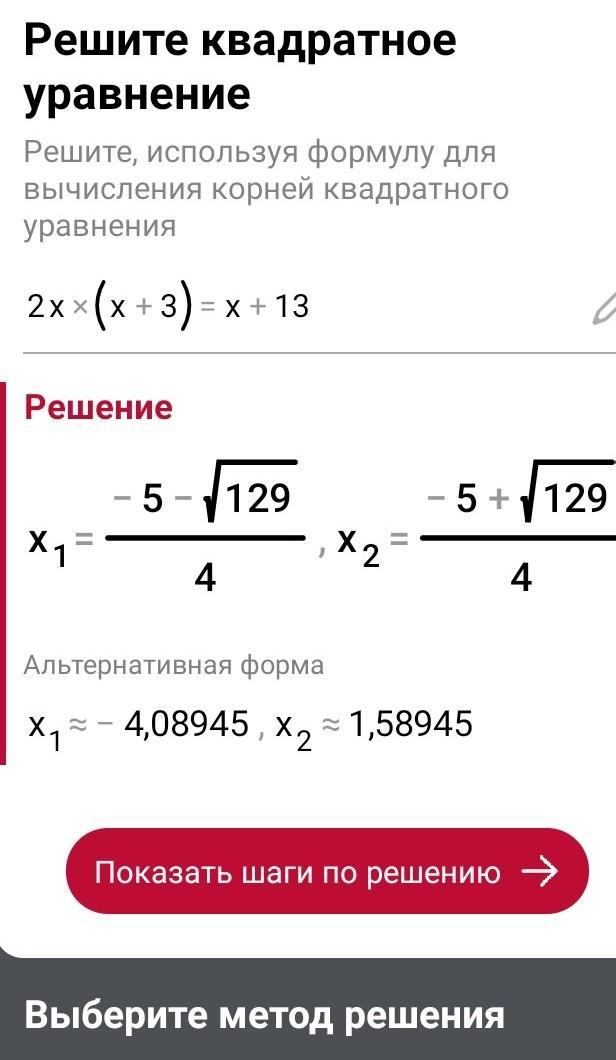The width and height of the screenshot is (616, 1060).
Task: Tap the pencil icon to edit the equation
Action: pyautogui.click(x=604, y=308)
